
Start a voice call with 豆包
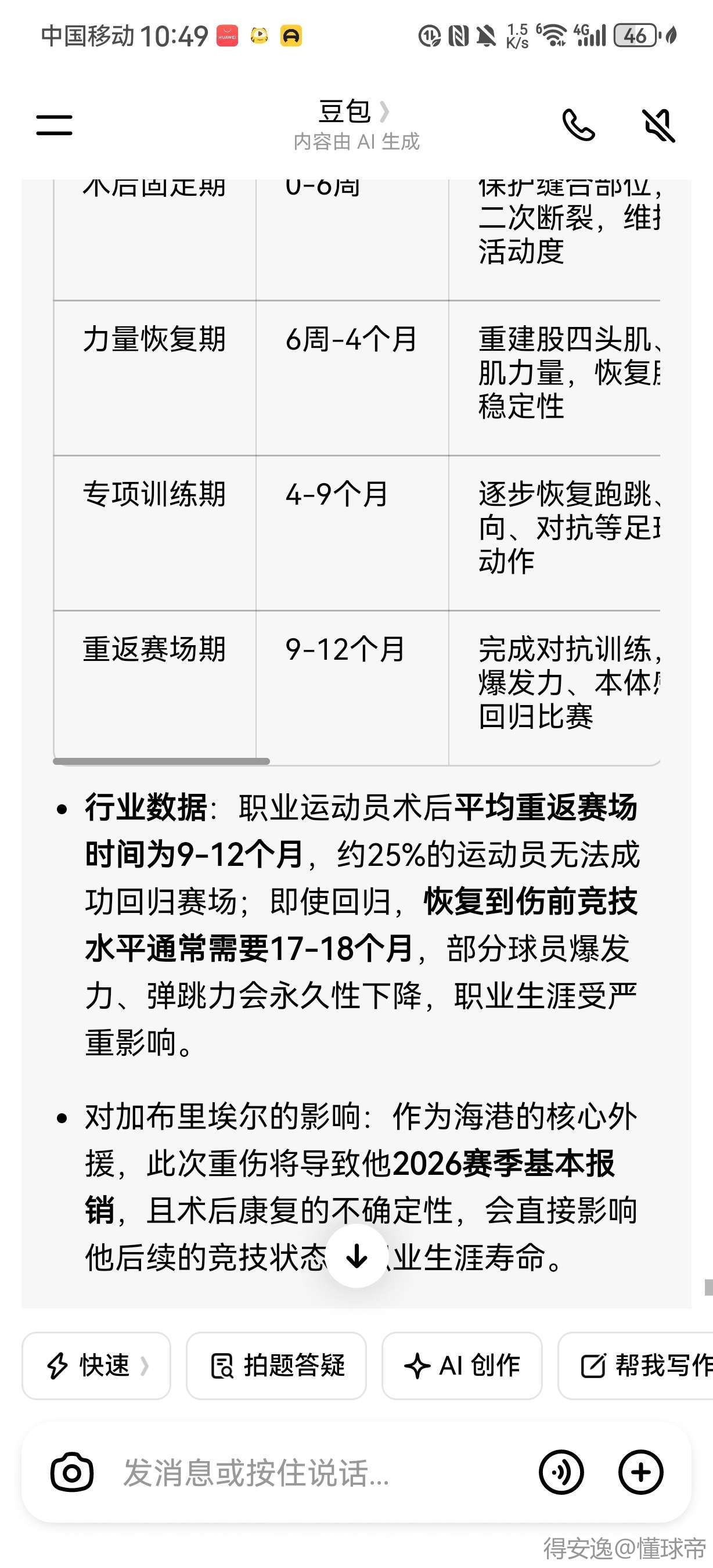[x=578, y=125]
